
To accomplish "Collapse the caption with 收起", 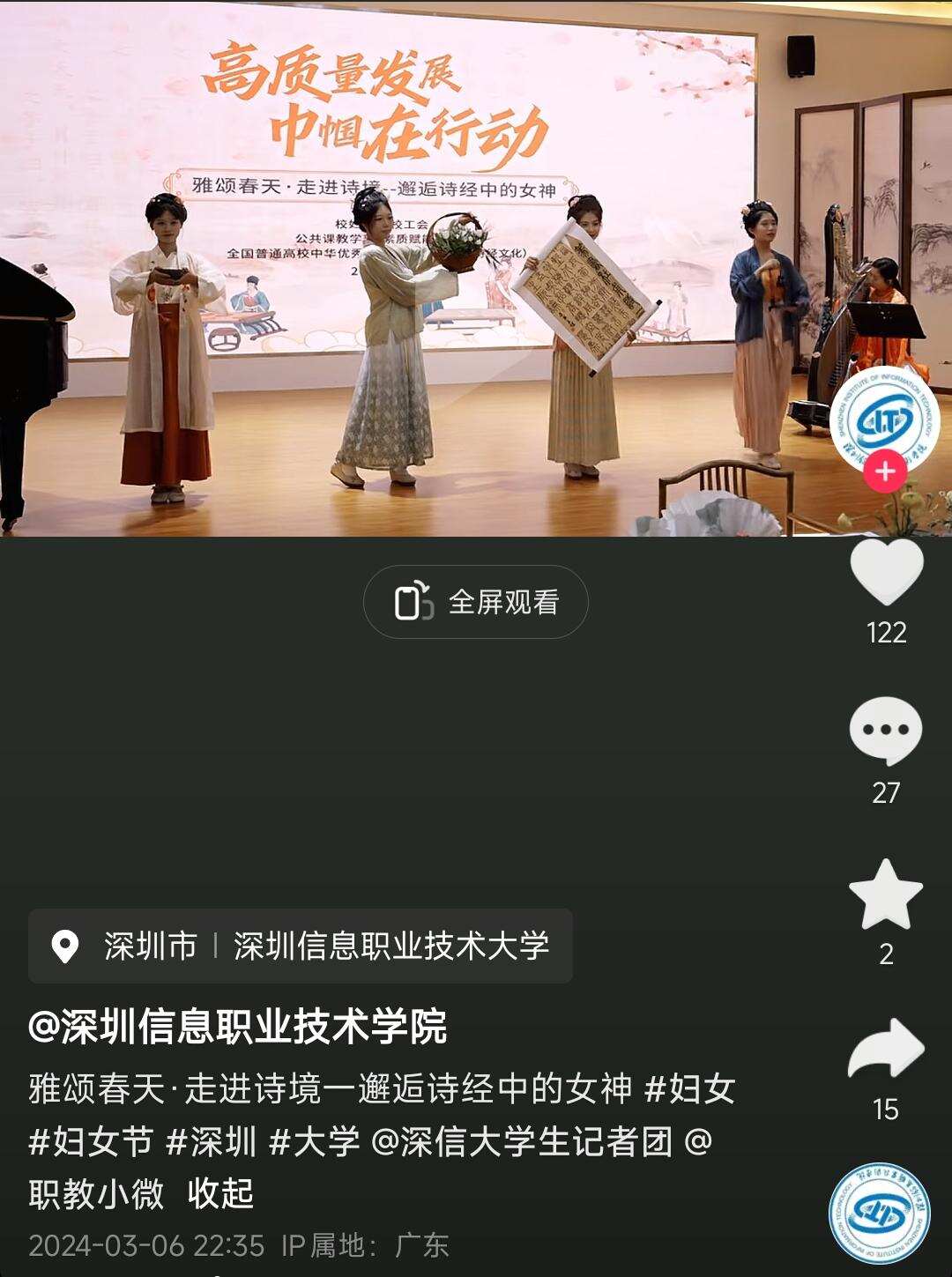I will coord(220,1194).
